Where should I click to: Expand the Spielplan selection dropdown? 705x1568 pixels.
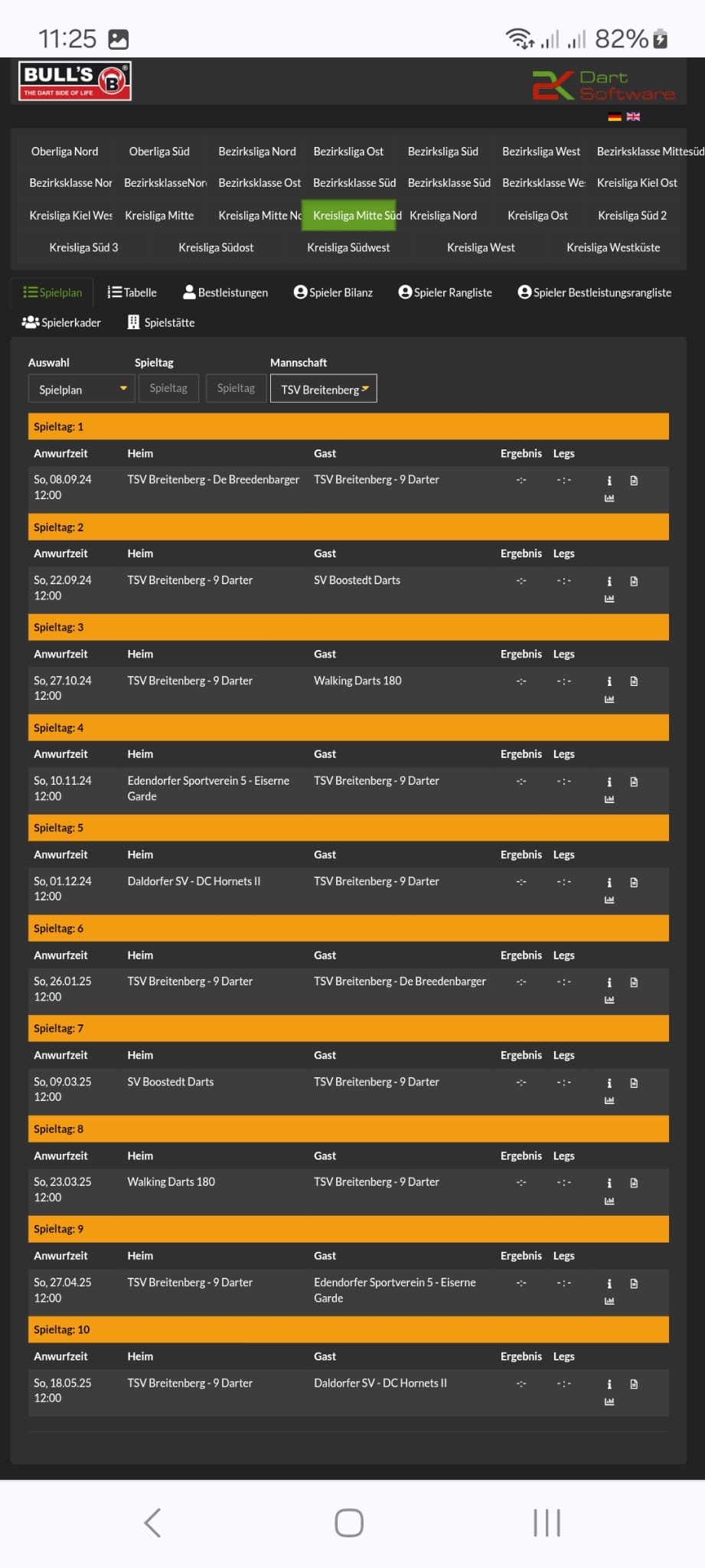[81, 389]
